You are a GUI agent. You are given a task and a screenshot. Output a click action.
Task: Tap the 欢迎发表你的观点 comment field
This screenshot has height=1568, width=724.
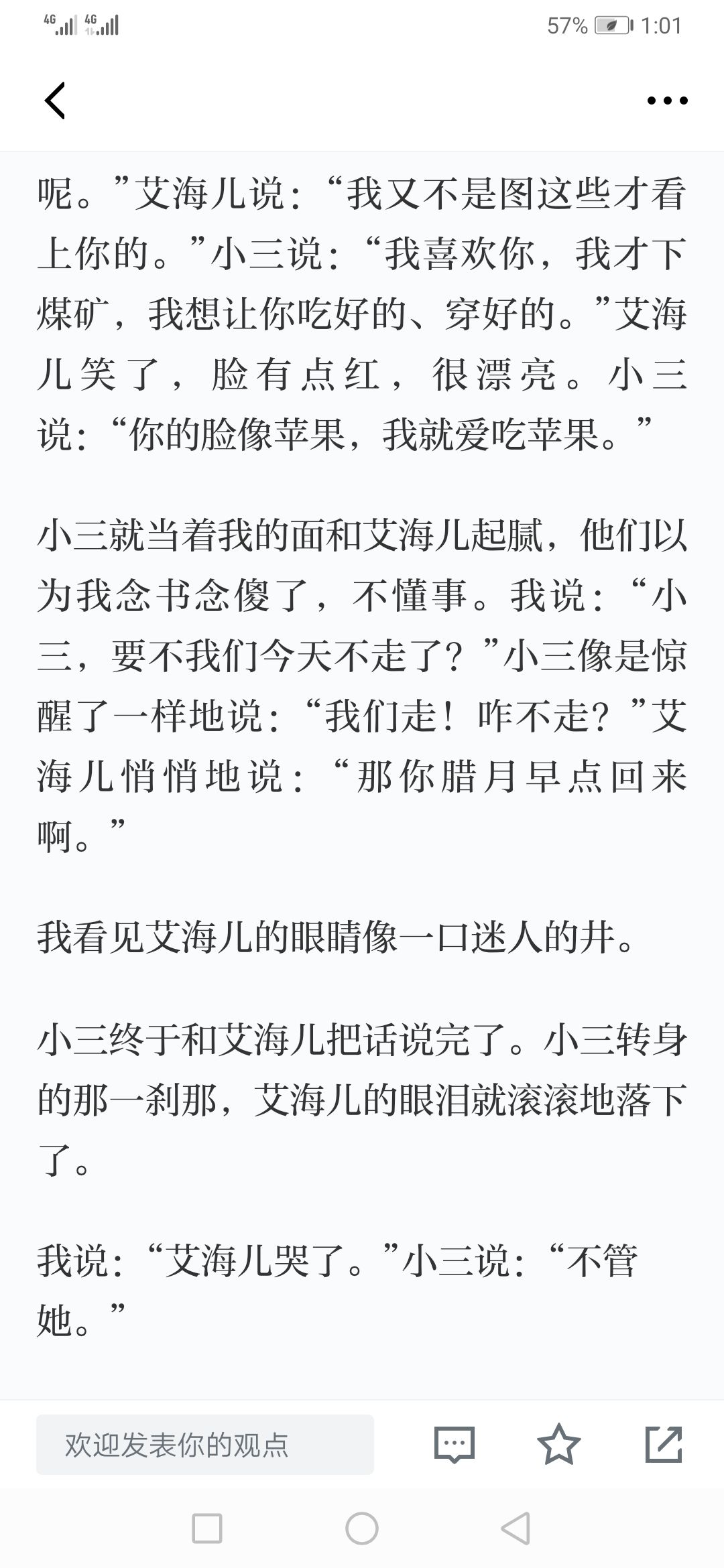[205, 1444]
